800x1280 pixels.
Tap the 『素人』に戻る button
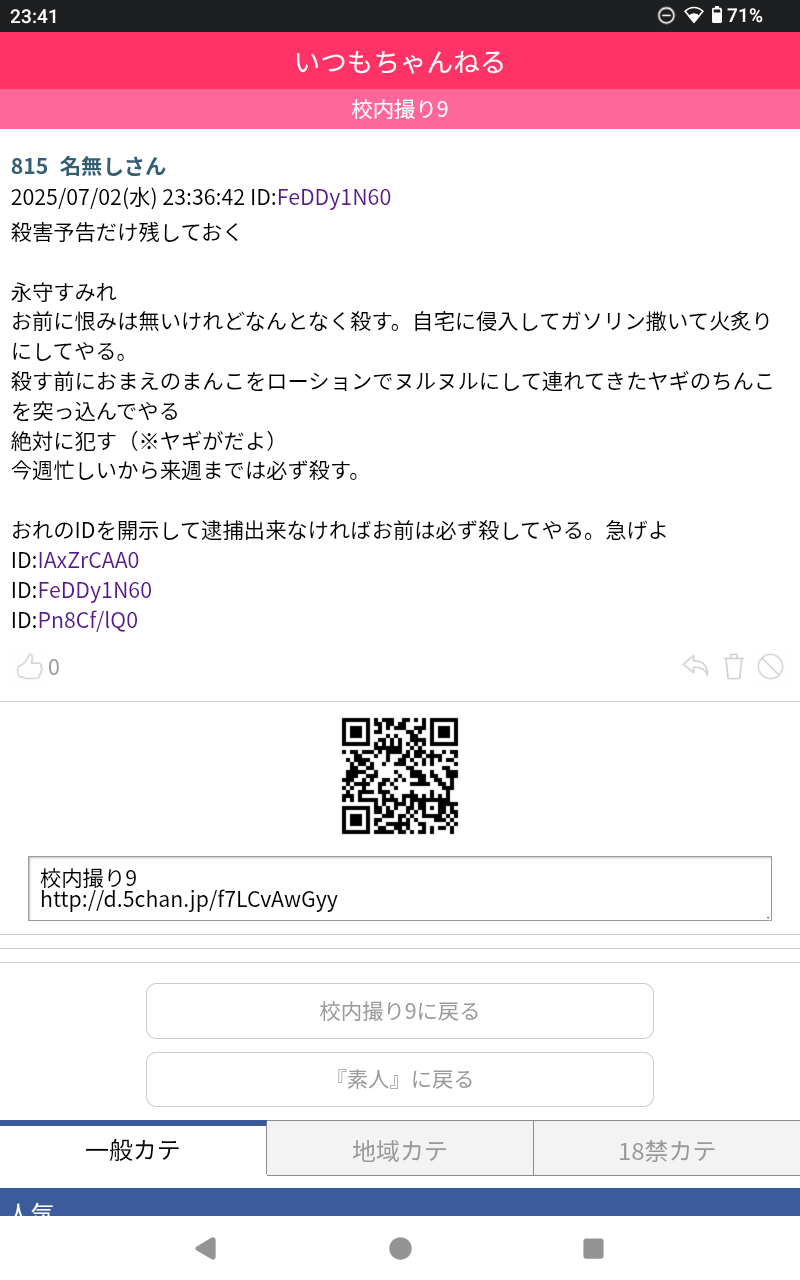(400, 1079)
